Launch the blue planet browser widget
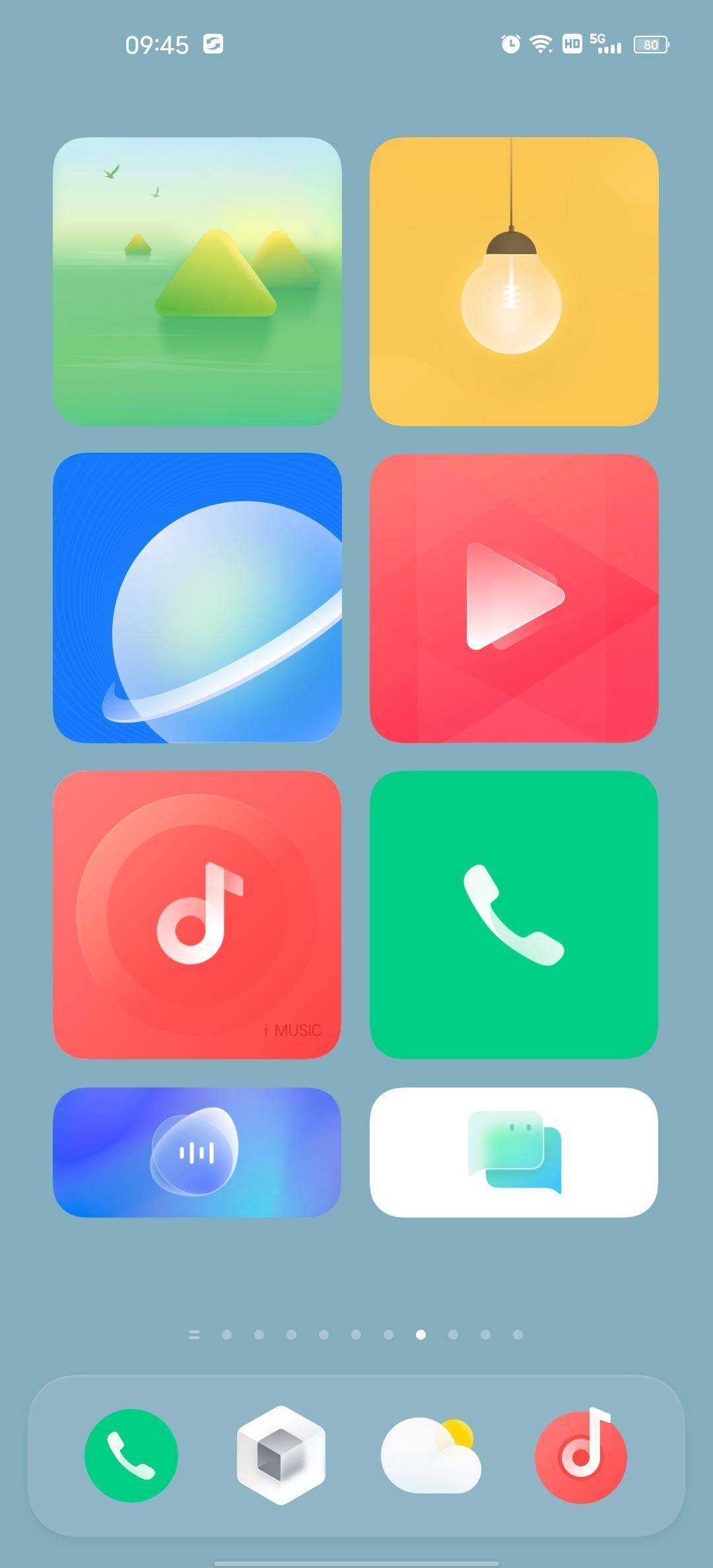713x1568 pixels. point(197,598)
